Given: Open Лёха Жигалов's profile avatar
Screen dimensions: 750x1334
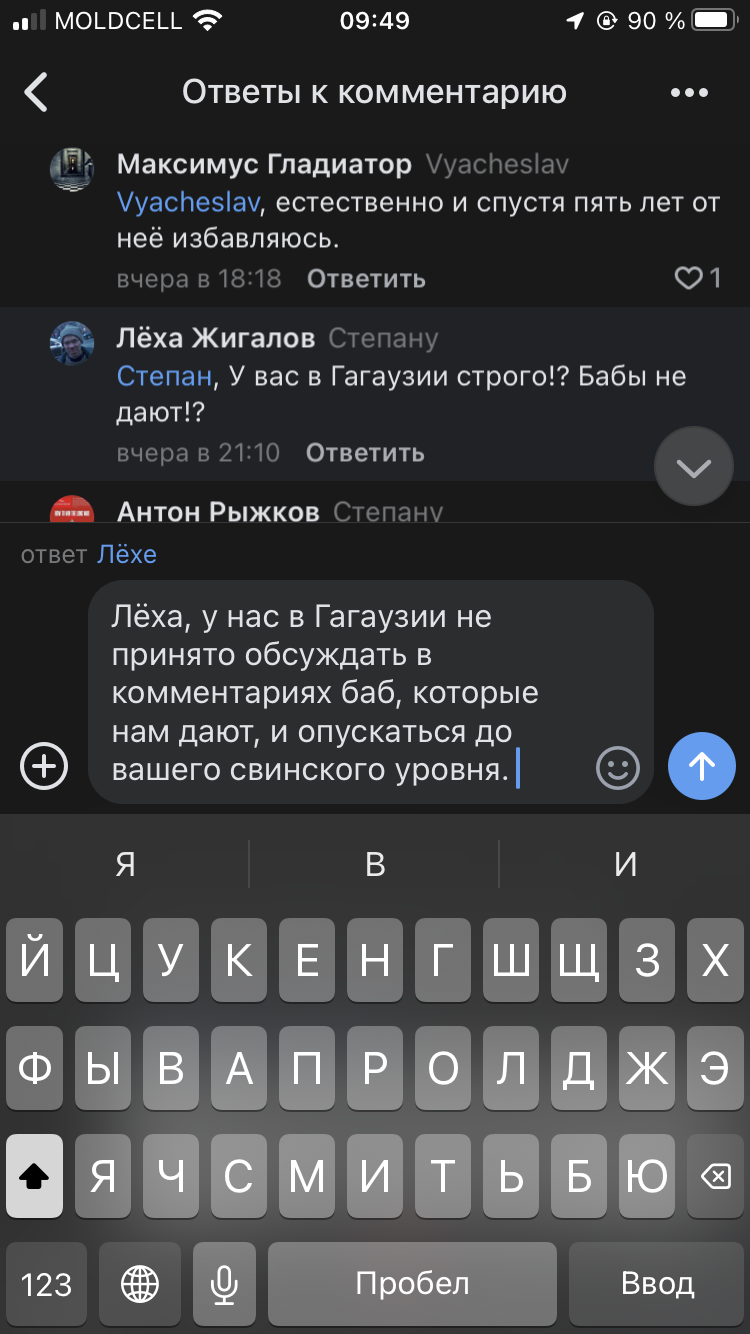Looking at the screenshot, I should coord(72,344).
